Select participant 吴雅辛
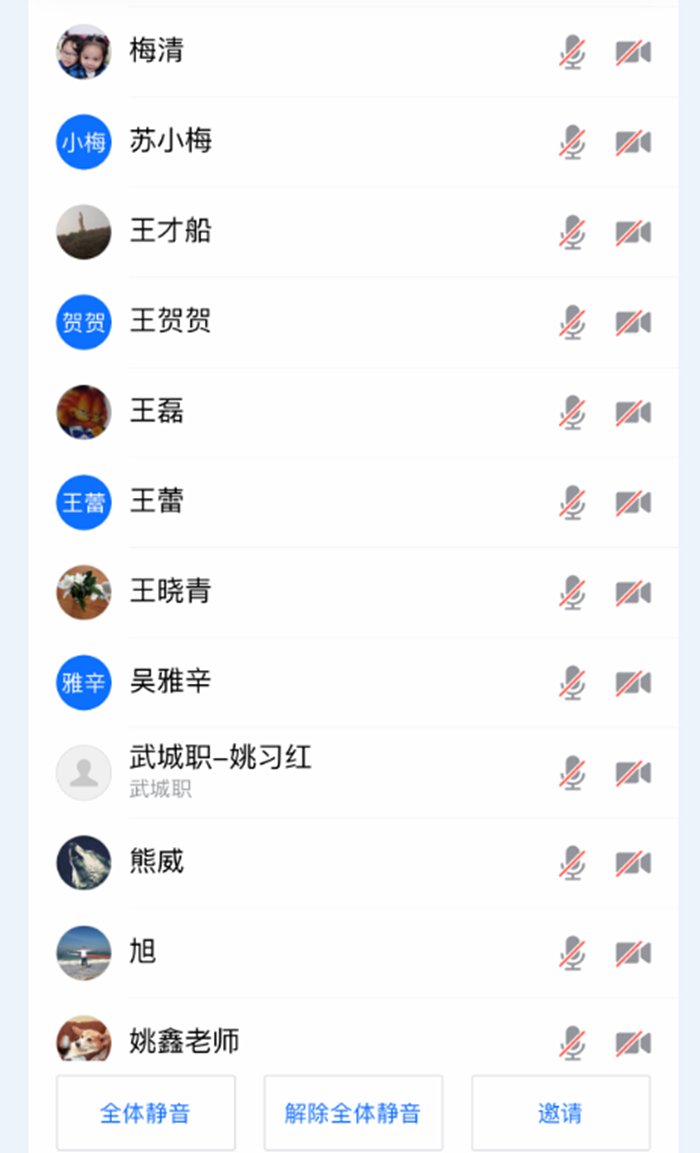700x1153 pixels. coord(171,682)
